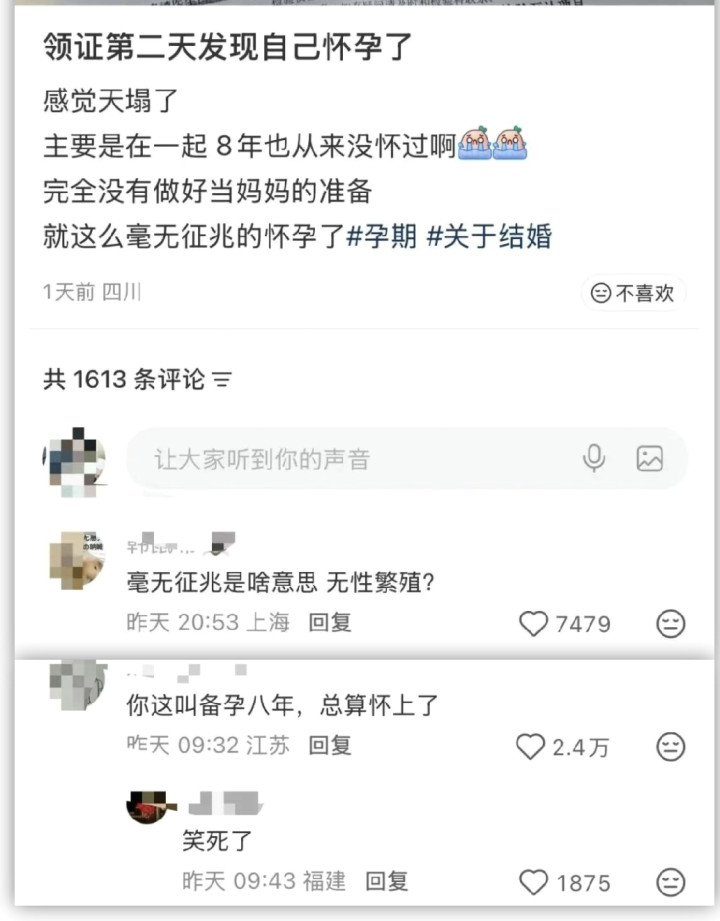Like the comment with 2.4万 likes
Screen dimensions: 720x921
(x=531, y=746)
